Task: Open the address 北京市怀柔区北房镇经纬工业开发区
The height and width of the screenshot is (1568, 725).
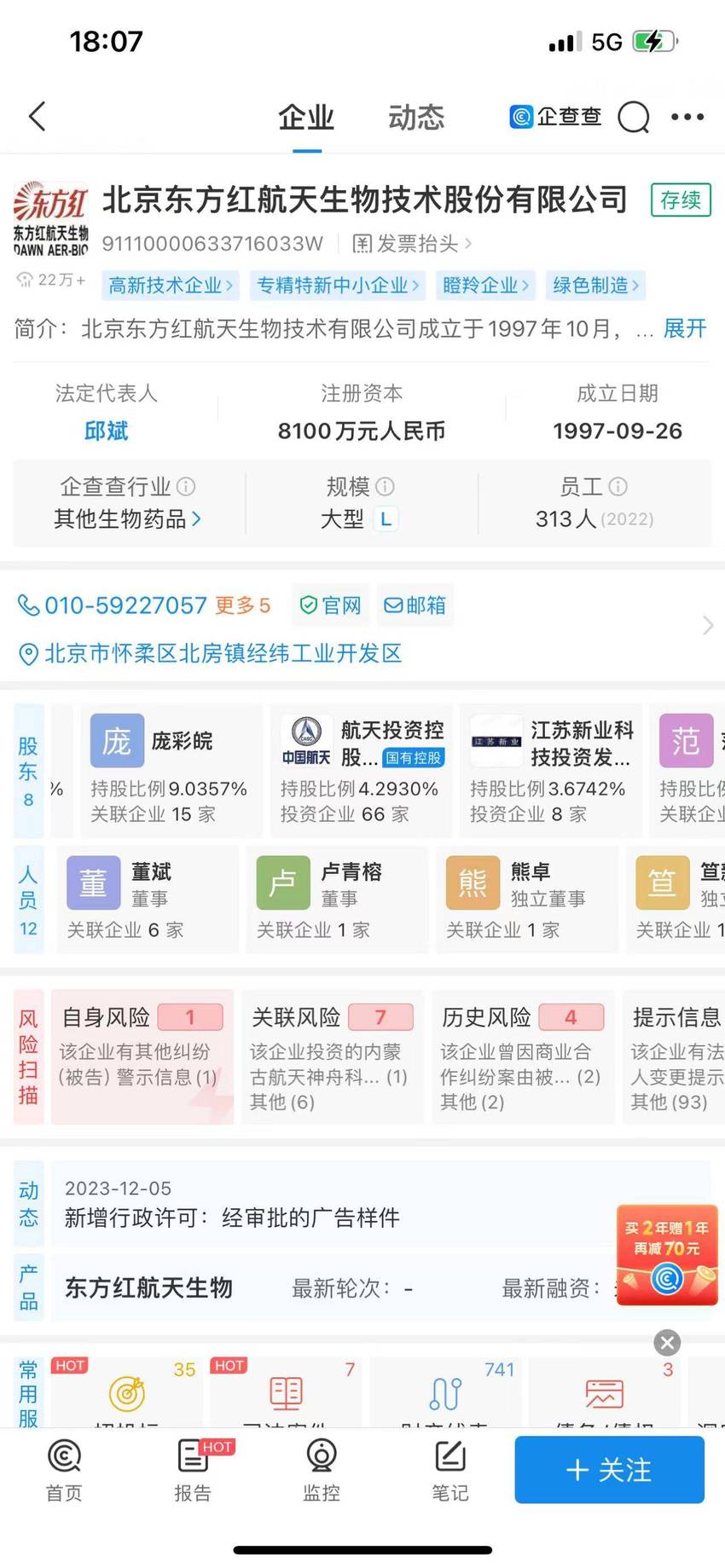Action: click(210, 653)
